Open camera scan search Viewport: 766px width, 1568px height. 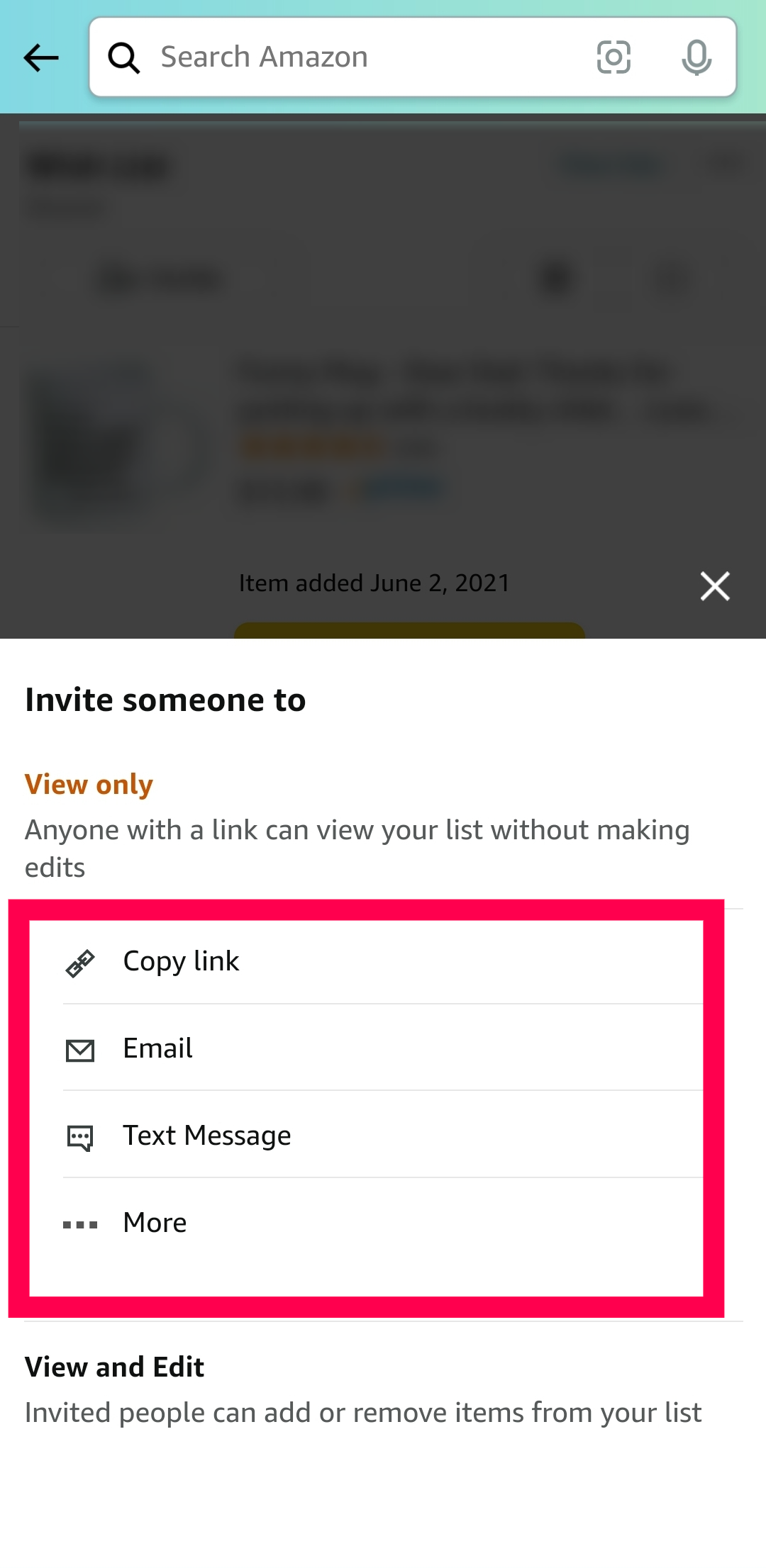tap(614, 57)
